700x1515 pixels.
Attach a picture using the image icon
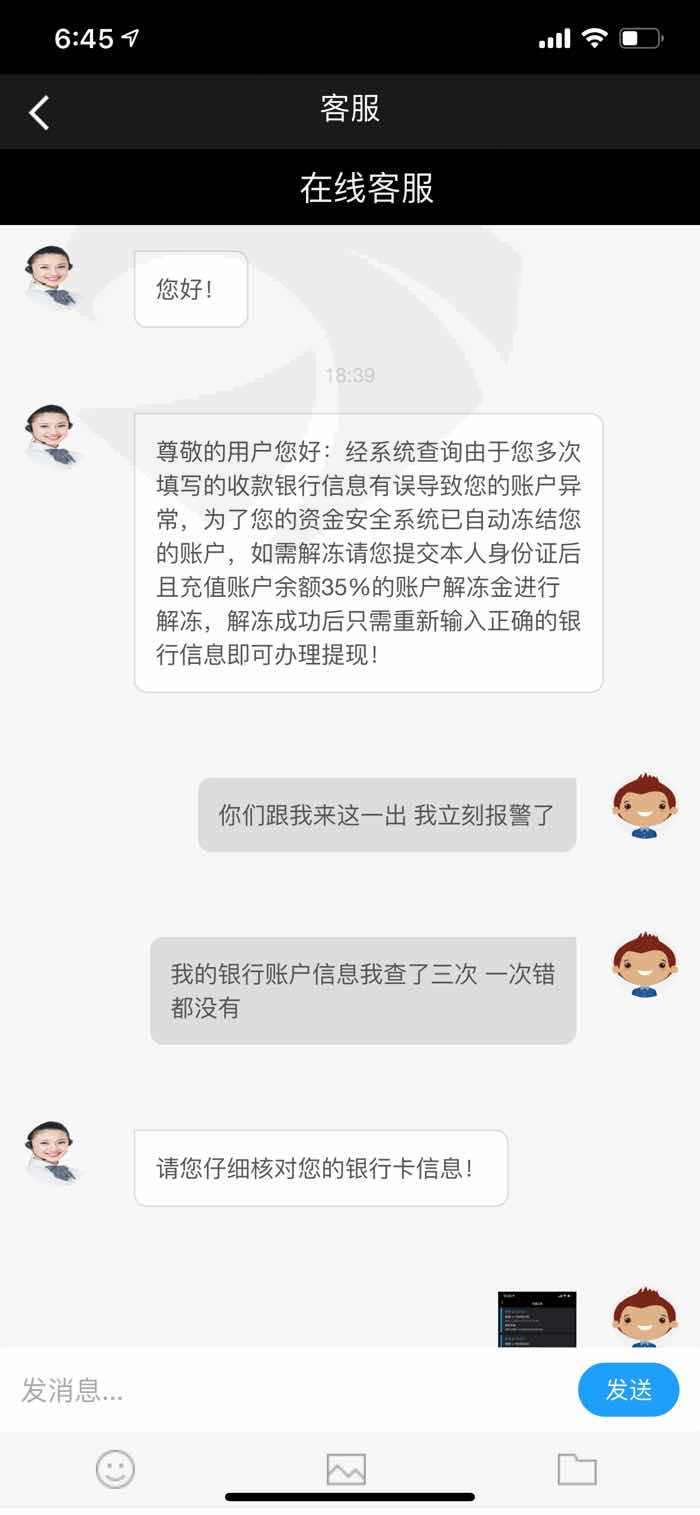(346, 1469)
